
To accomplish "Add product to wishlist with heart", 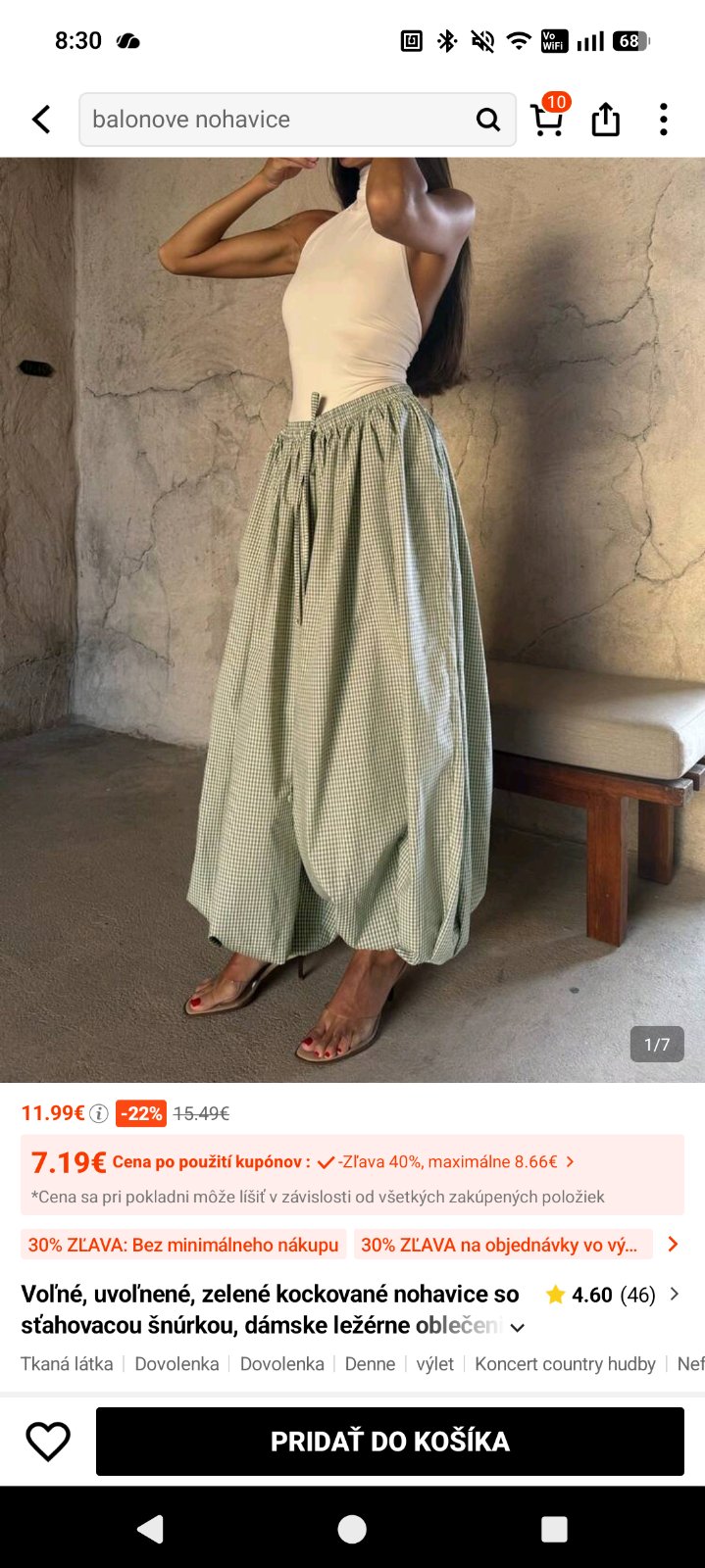I will [x=48, y=1442].
